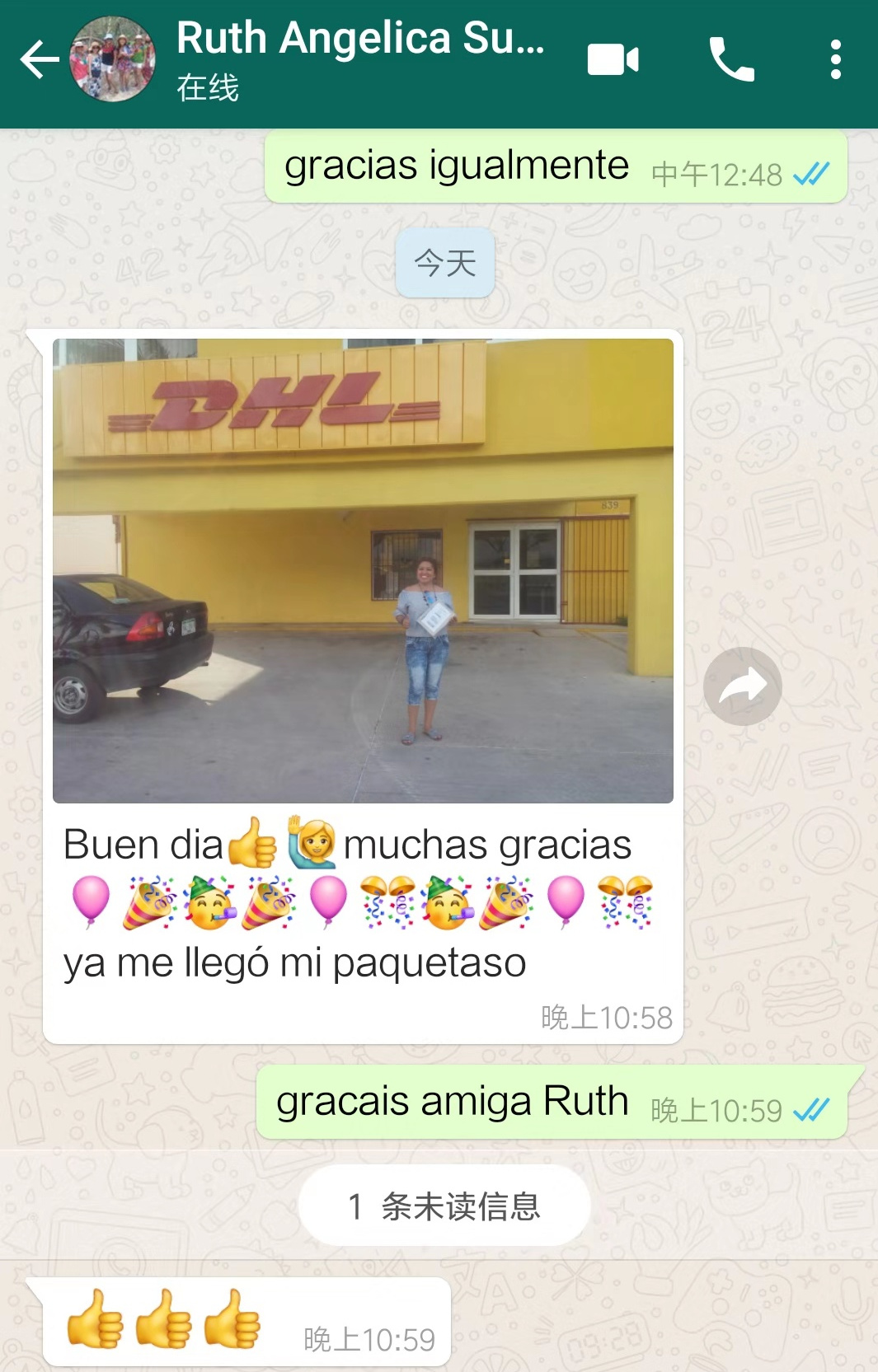Start a voice call with Ruth
This screenshot has height=1372, width=878.
point(731,60)
